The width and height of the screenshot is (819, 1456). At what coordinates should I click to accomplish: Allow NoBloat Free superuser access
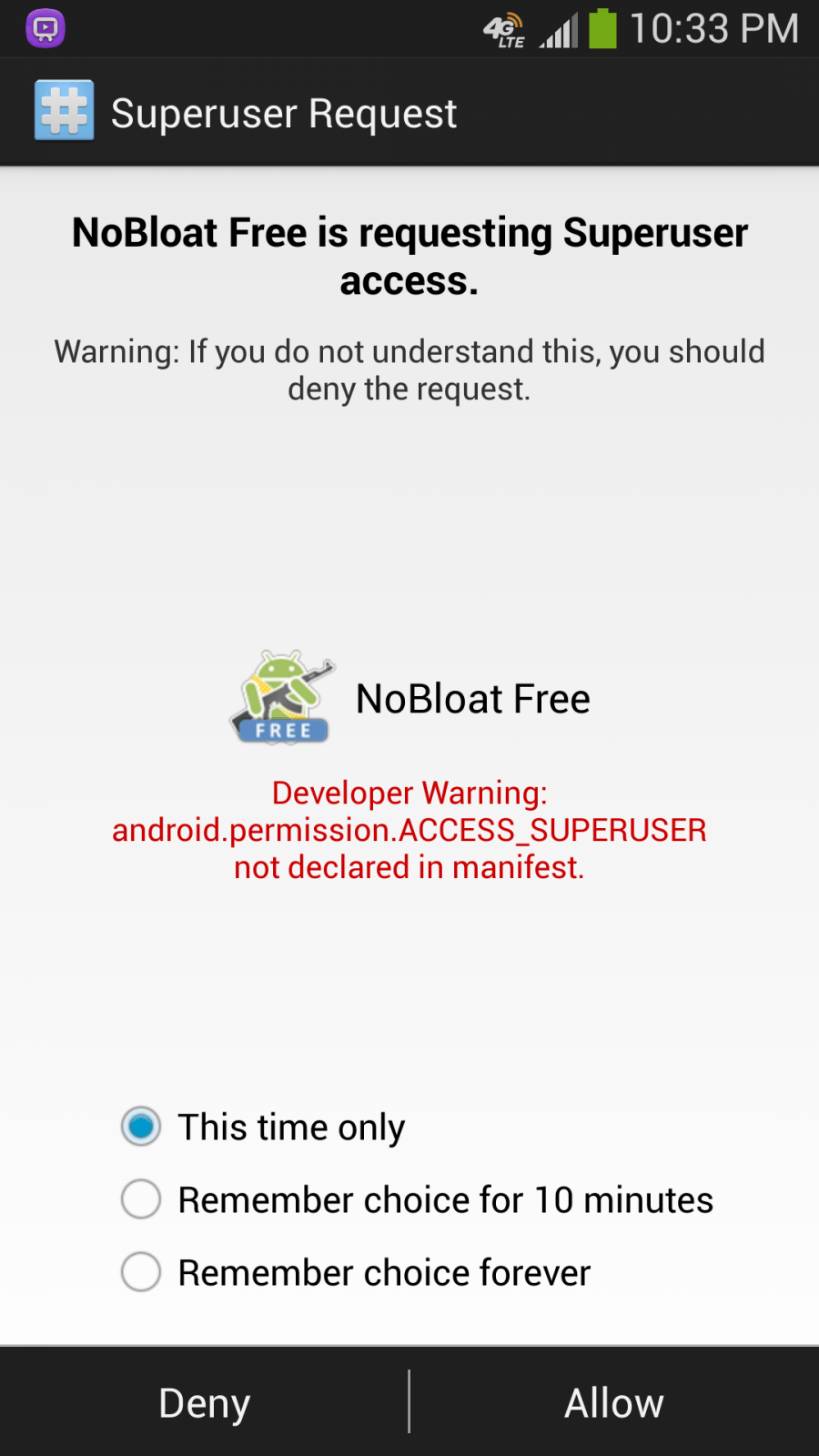pyautogui.click(x=614, y=1402)
